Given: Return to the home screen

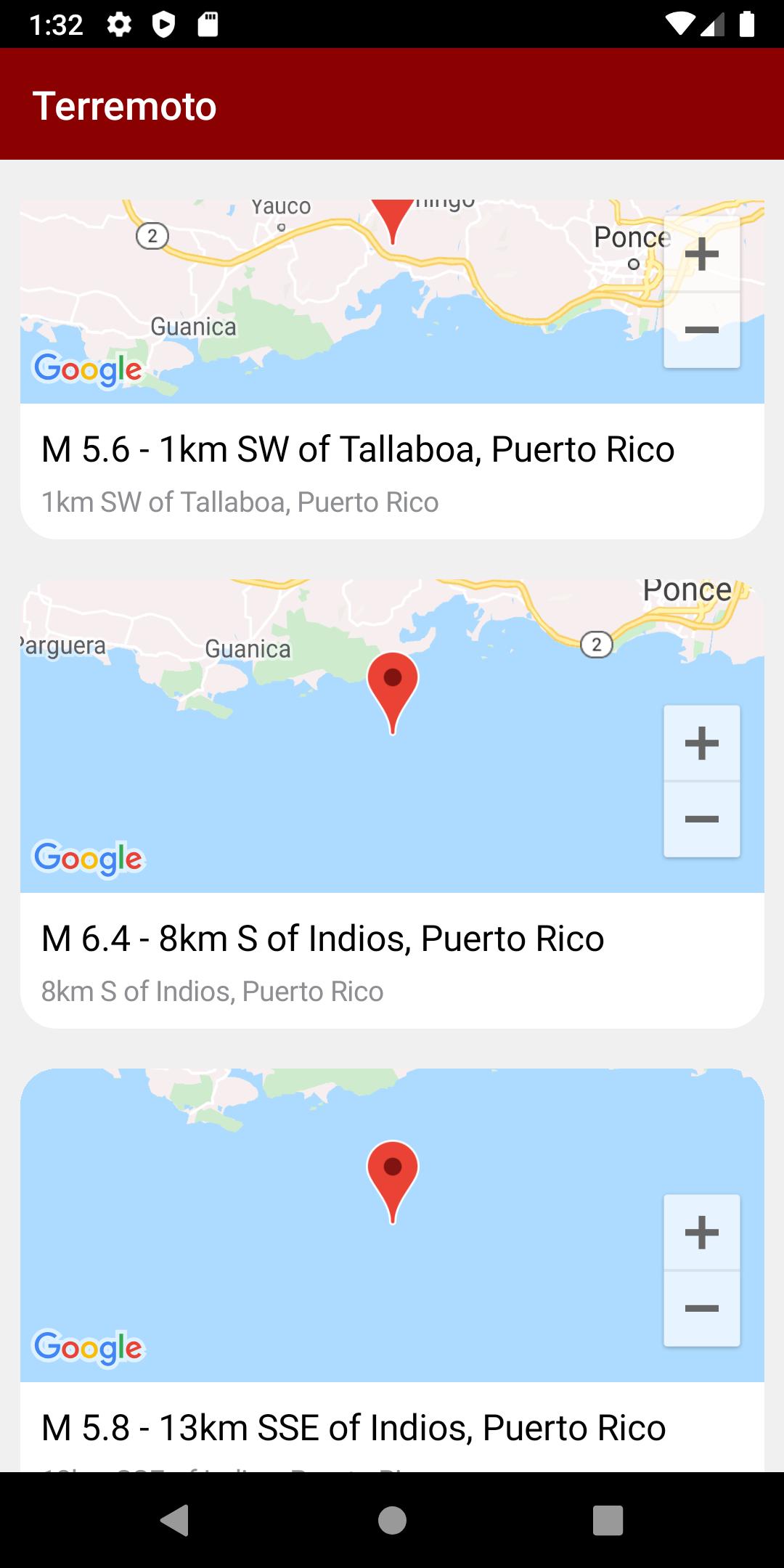Looking at the screenshot, I should (x=392, y=1520).
